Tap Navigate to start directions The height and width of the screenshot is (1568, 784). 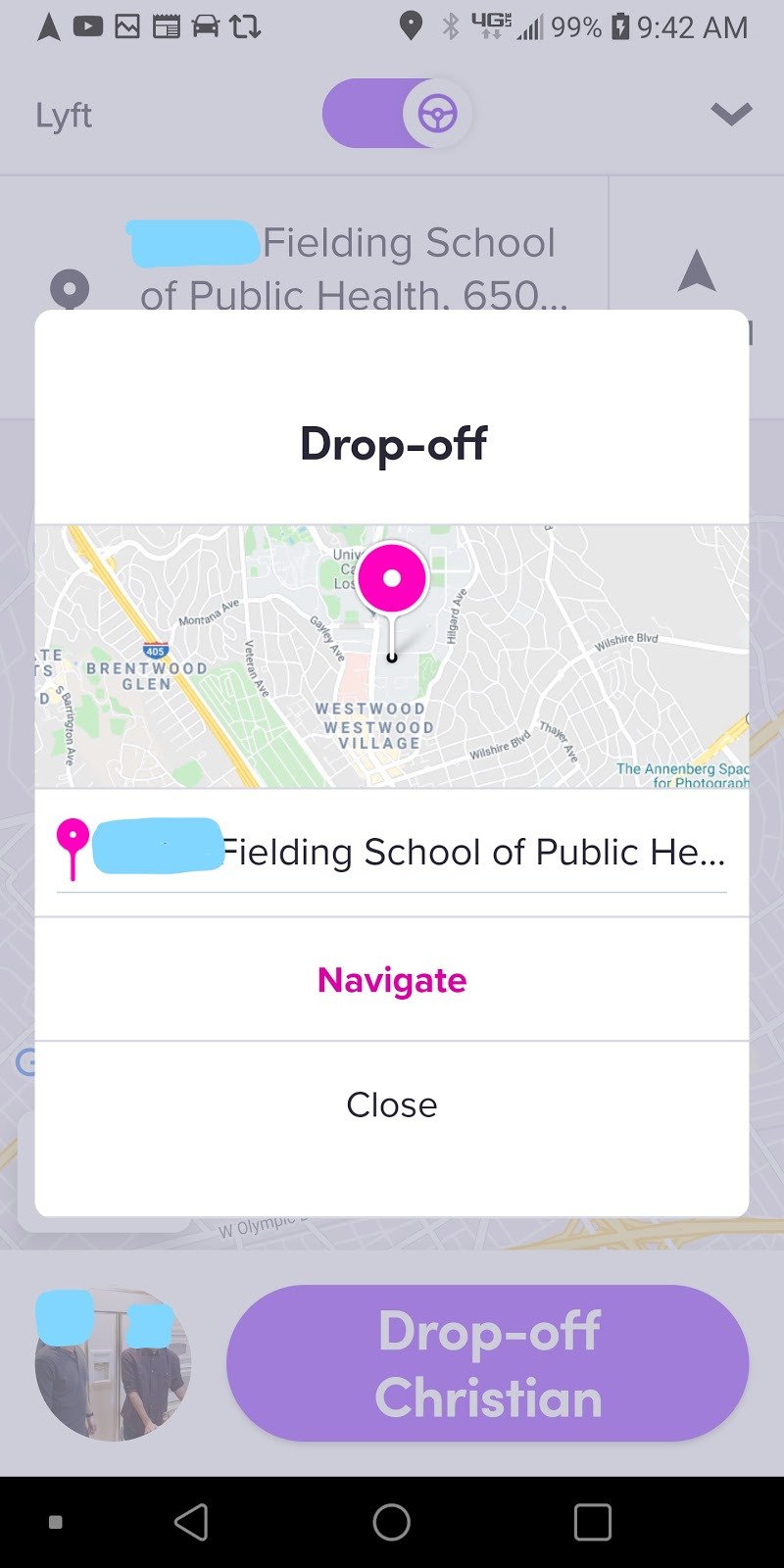coord(392,980)
